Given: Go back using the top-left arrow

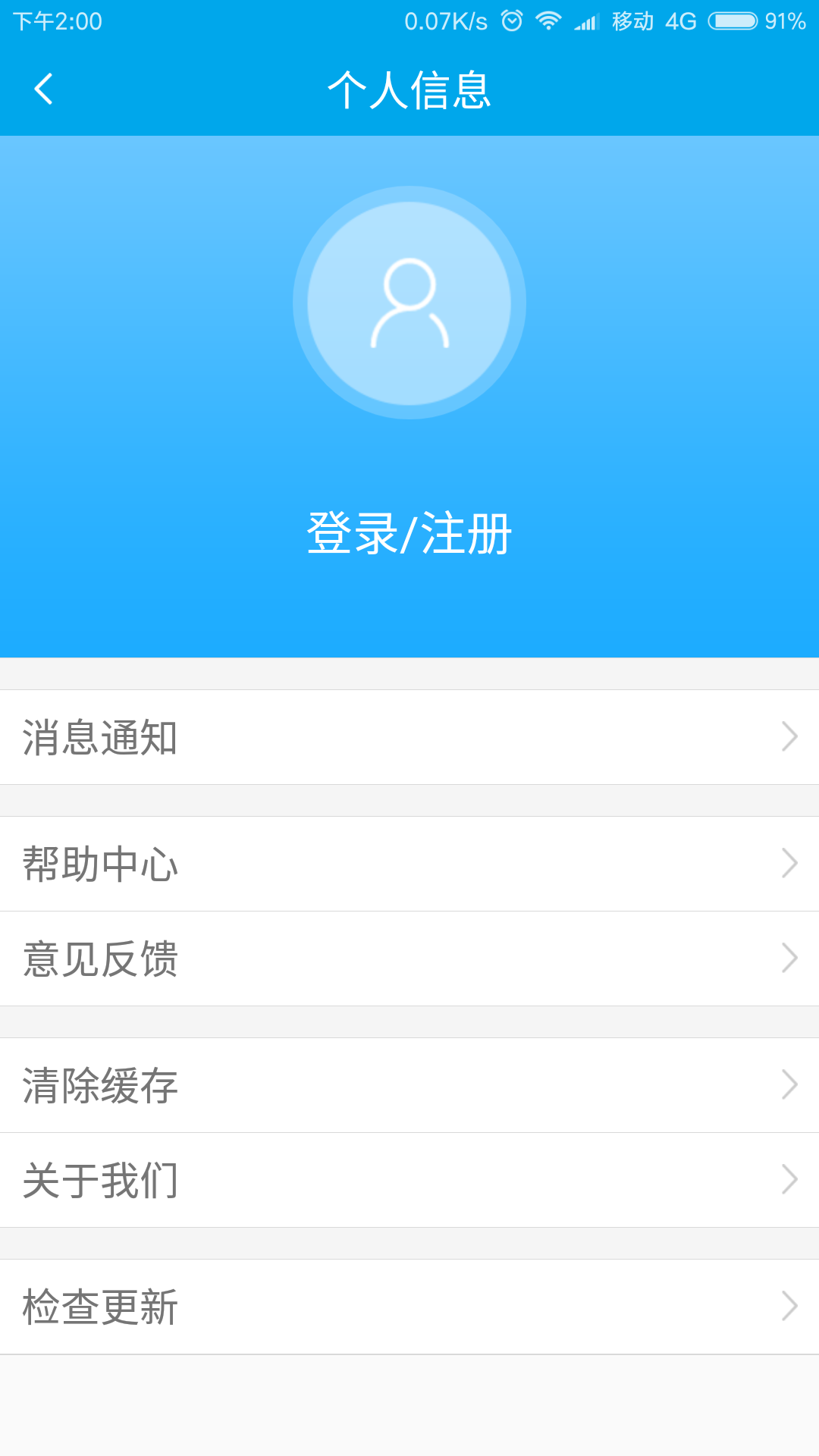Looking at the screenshot, I should [x=44, y=89].
